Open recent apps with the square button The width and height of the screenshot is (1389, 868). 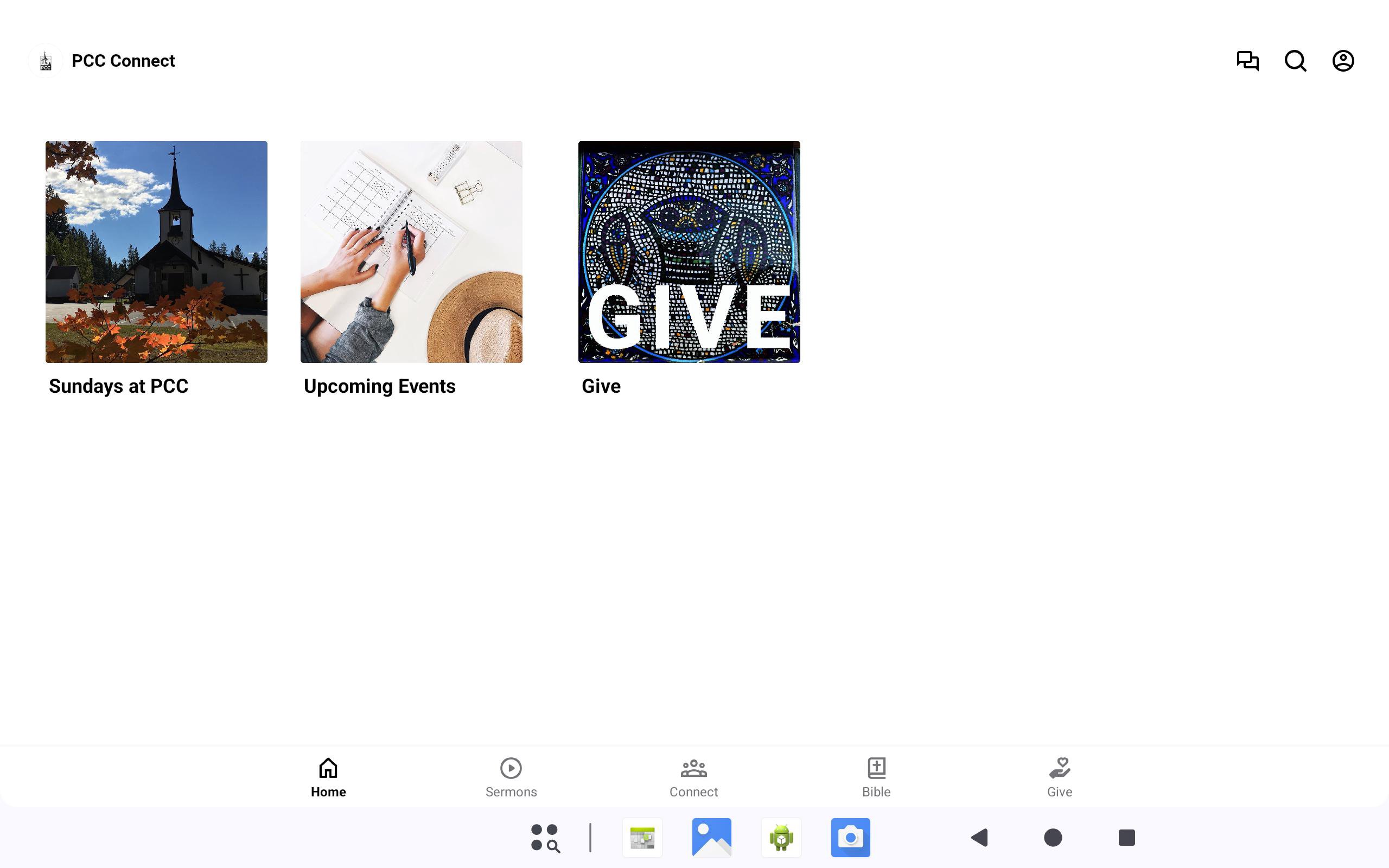click(1126, 838)
